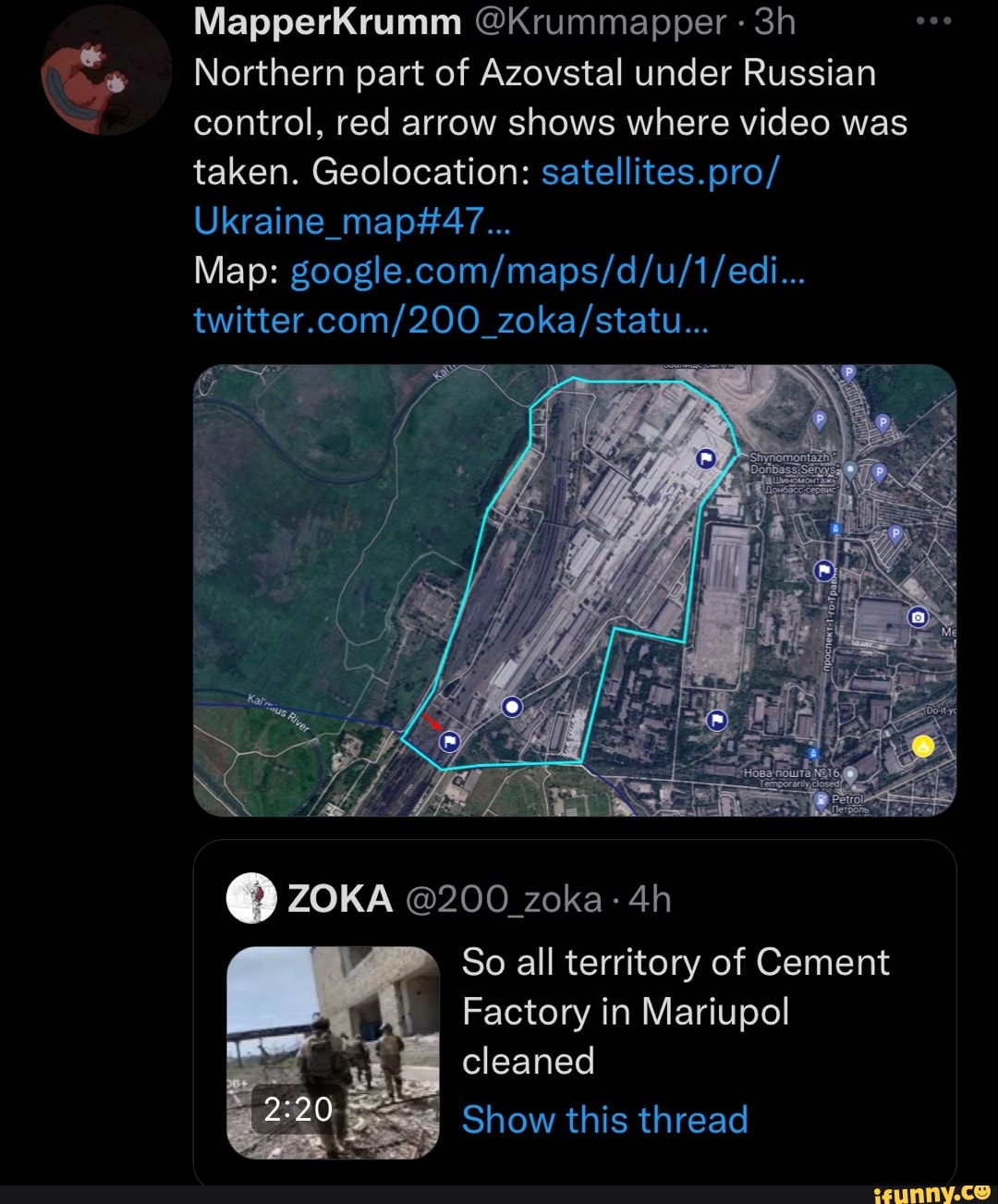The width and height of the screenshot is (998, 1204).
Task: Follow the google.com/maps link
Action: point(549,272)
